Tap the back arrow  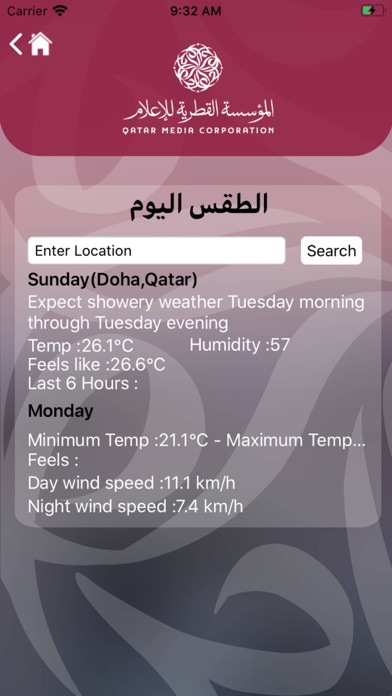point(16,44)
